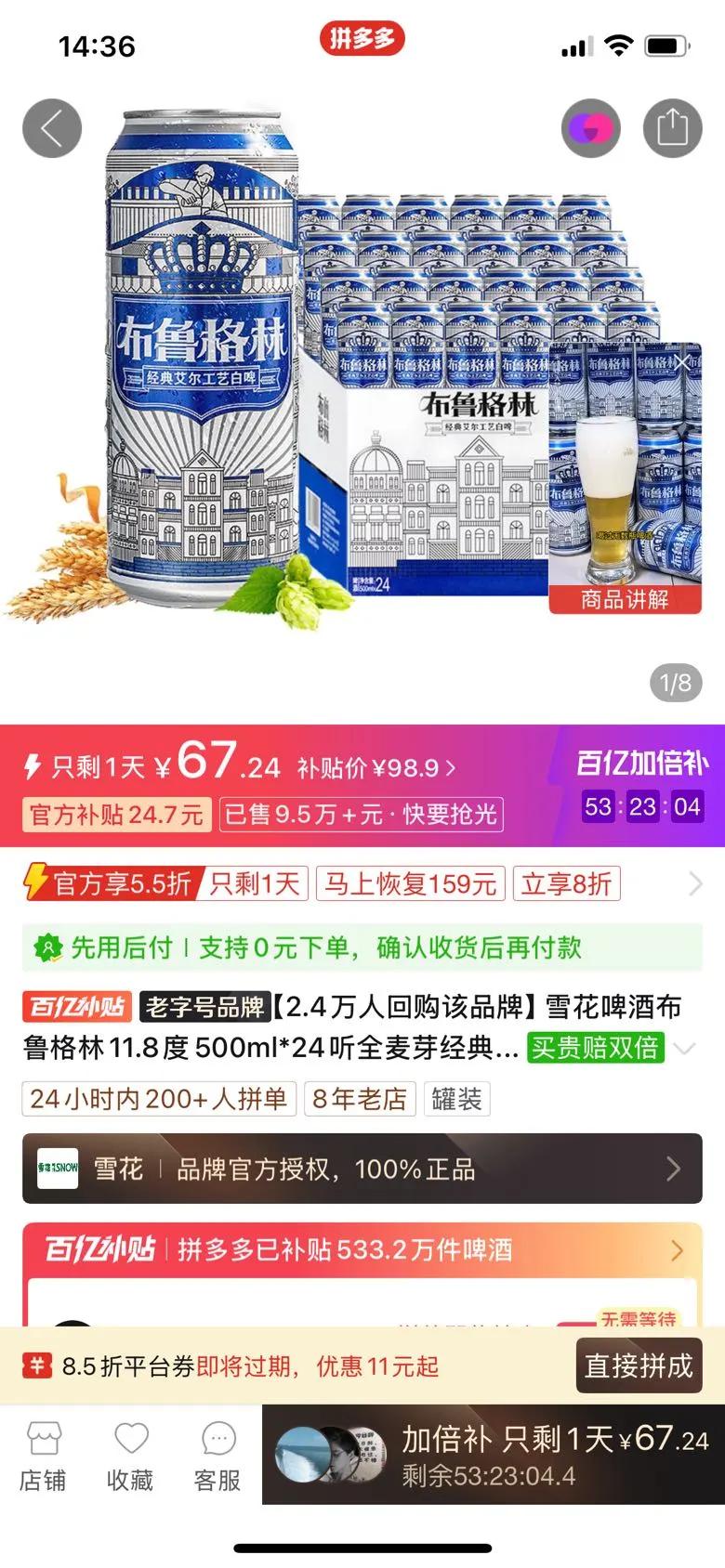Open the purple round icon beside share

590,128
